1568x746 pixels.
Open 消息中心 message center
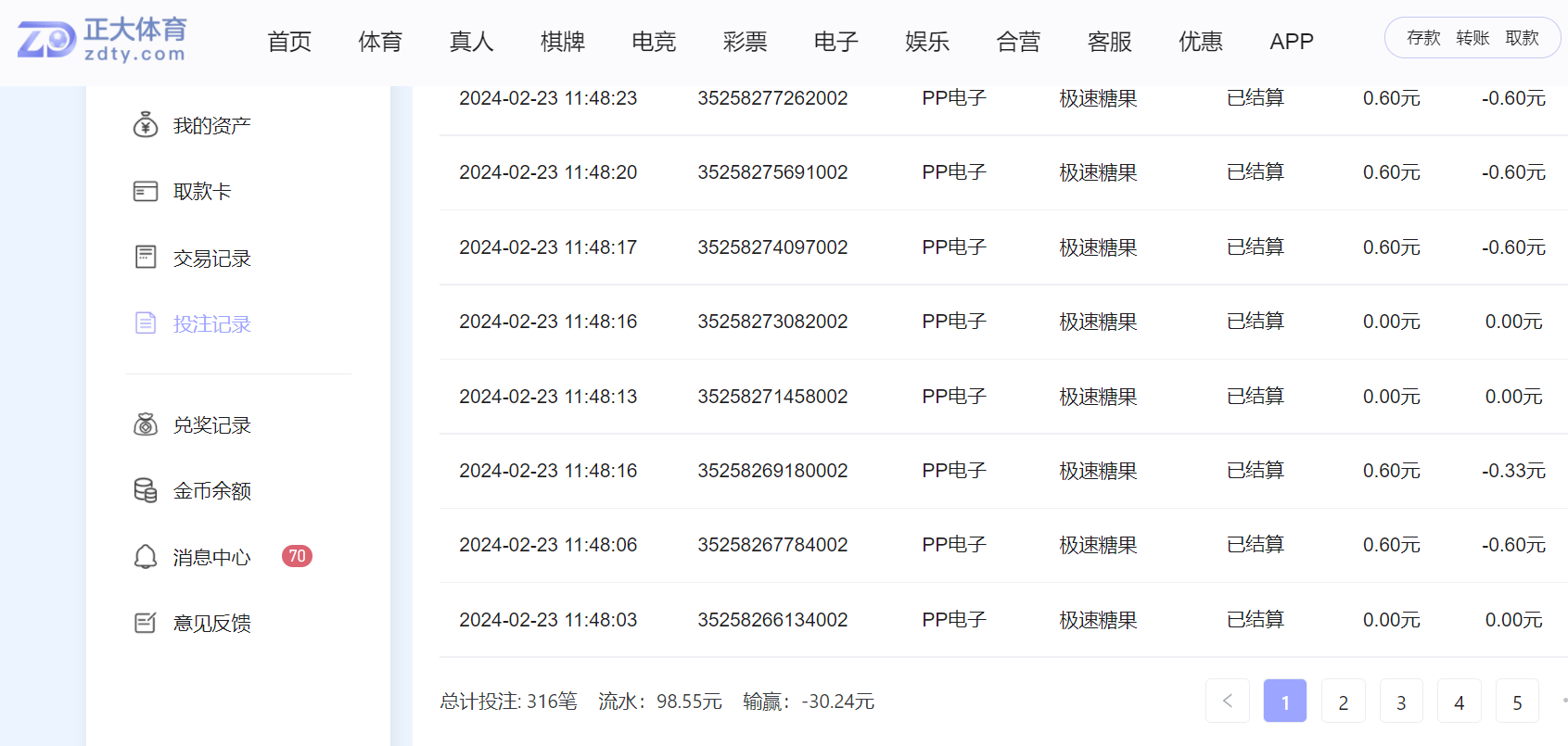coord(211,557)
